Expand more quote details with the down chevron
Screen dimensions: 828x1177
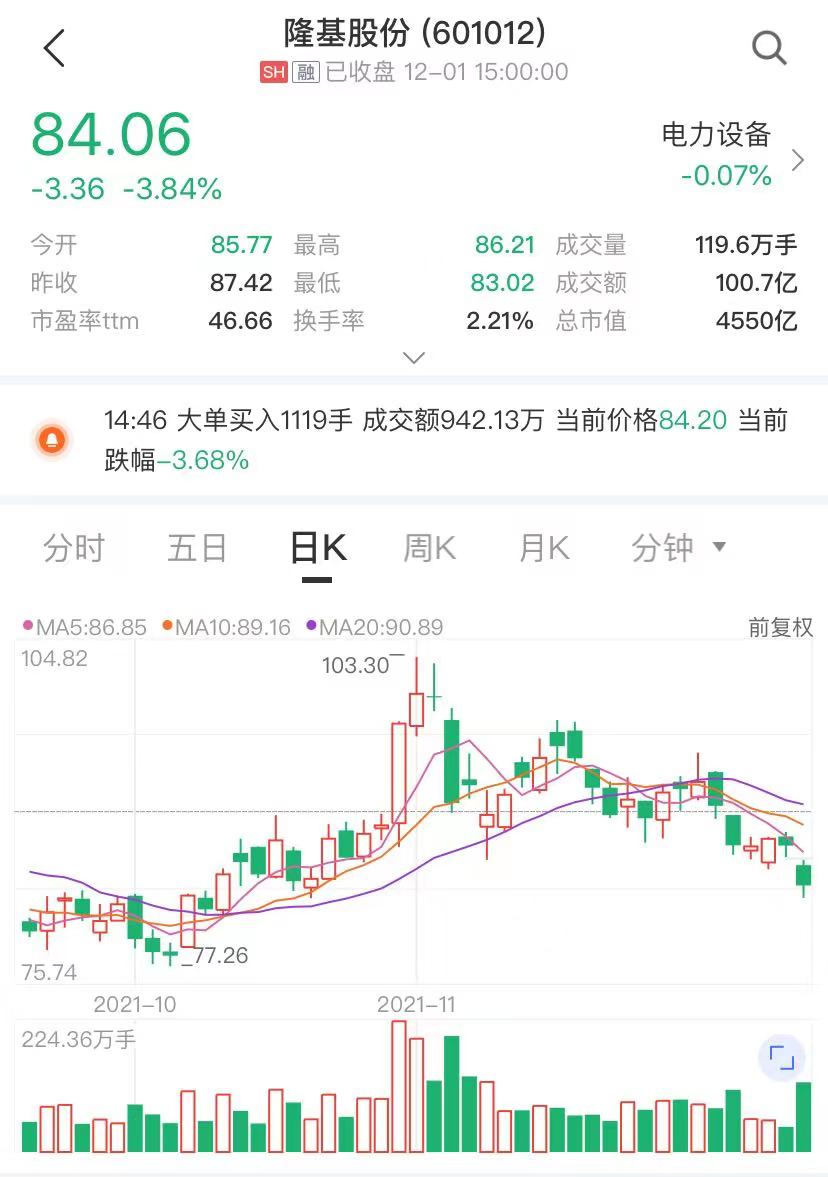(414, 357)
